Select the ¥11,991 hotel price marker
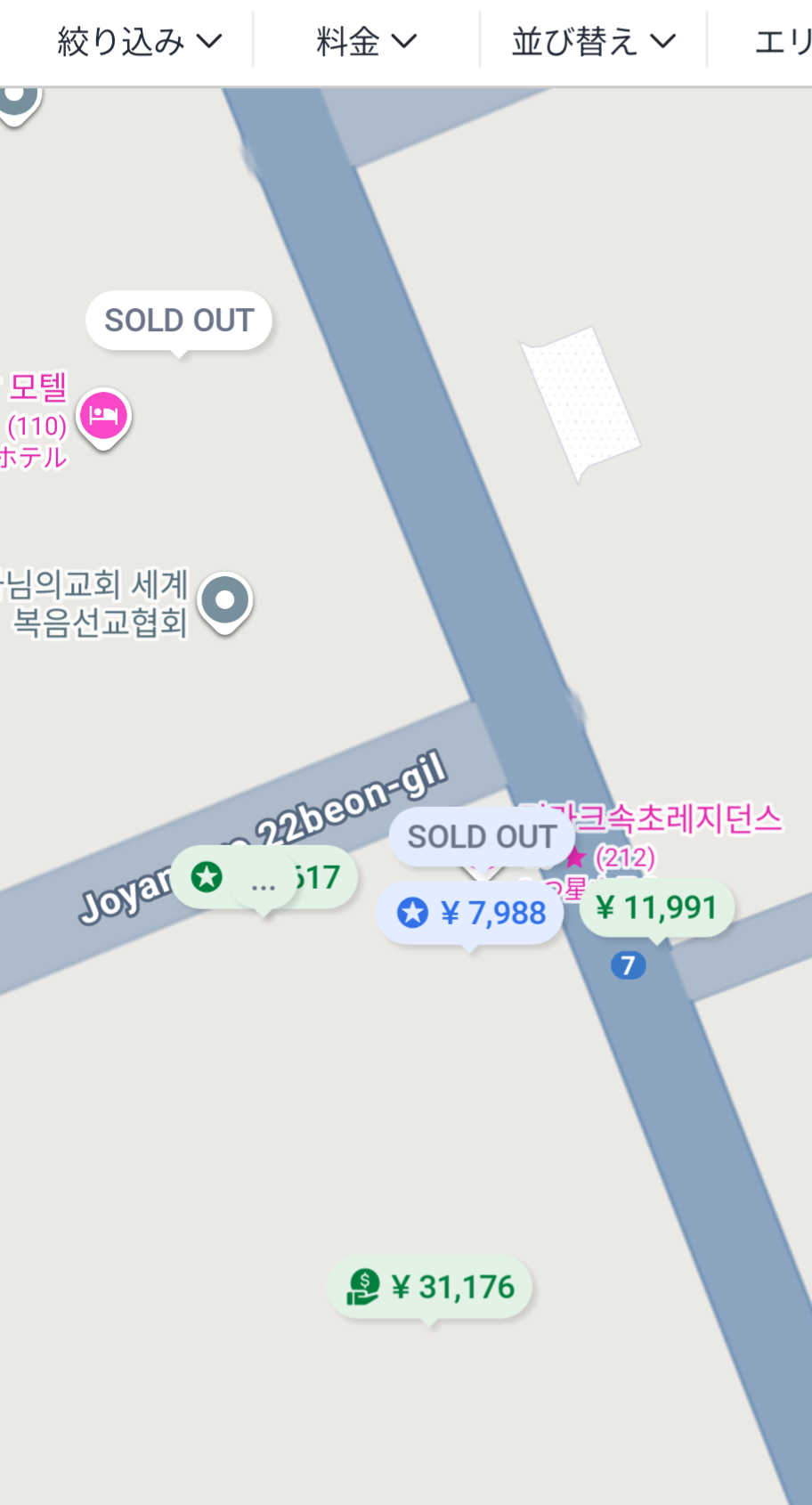The image size is (812, 1505). (x=657, y=907)
